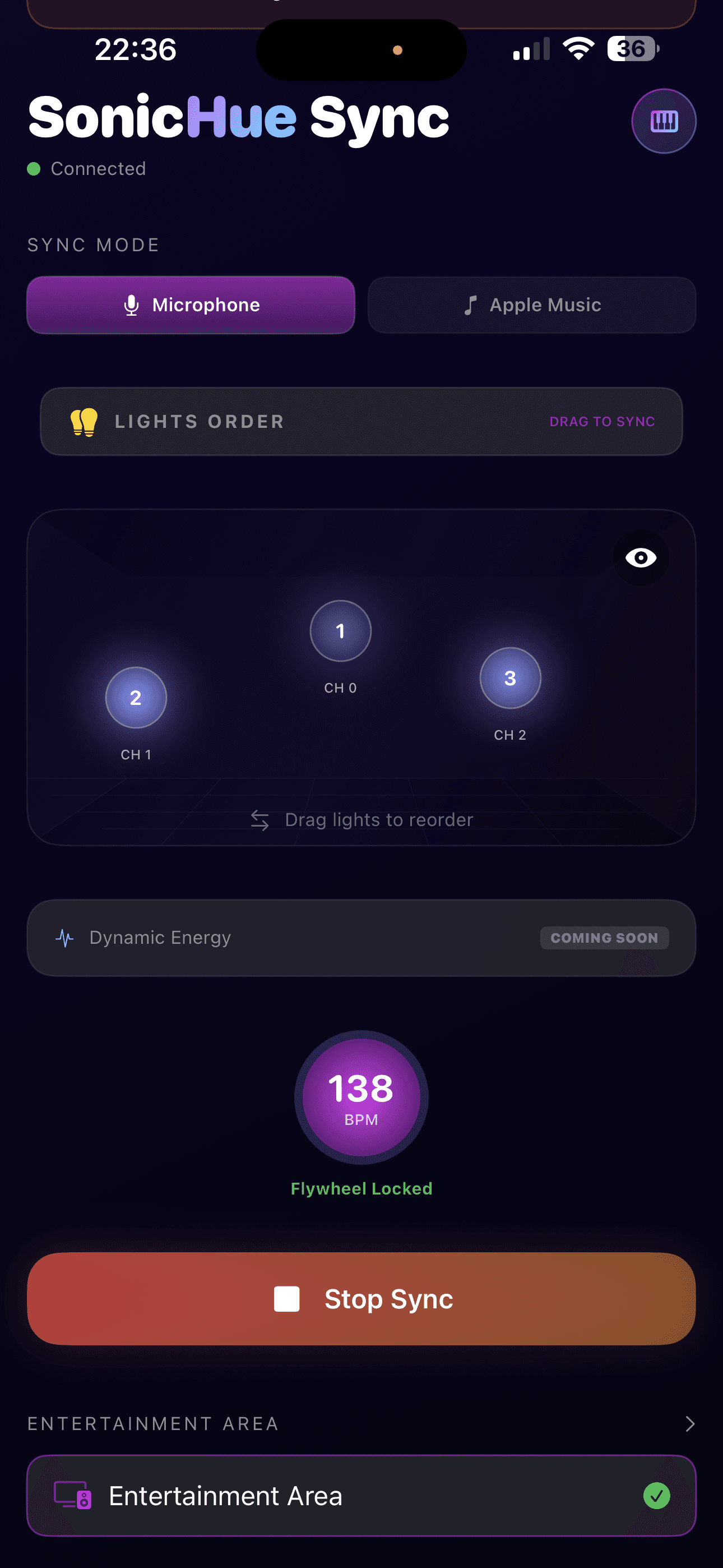723x1568 pixels.
Task: Tap light 3 on CH 2
Action: click(x=510, y=678)
